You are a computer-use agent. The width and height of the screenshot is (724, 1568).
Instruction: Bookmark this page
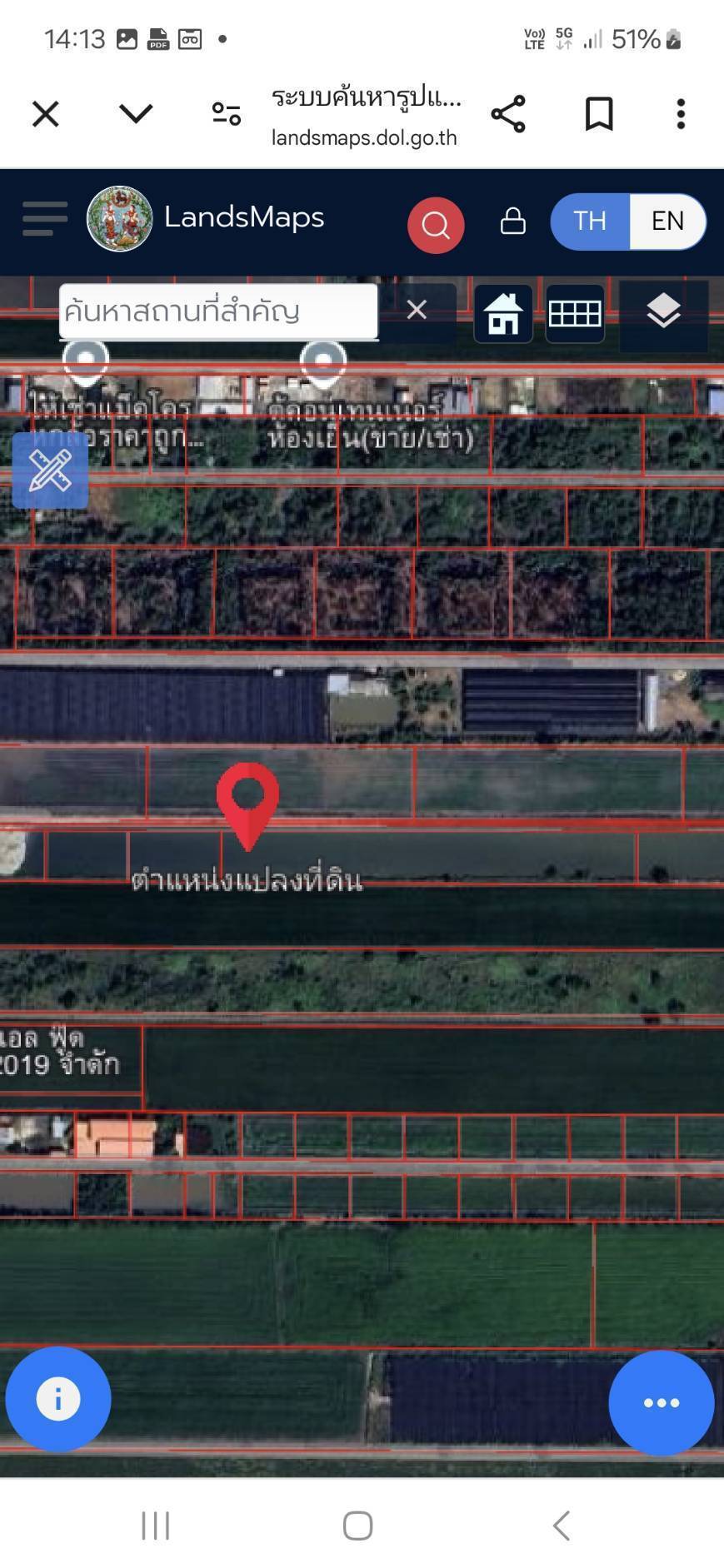point(599,114)
